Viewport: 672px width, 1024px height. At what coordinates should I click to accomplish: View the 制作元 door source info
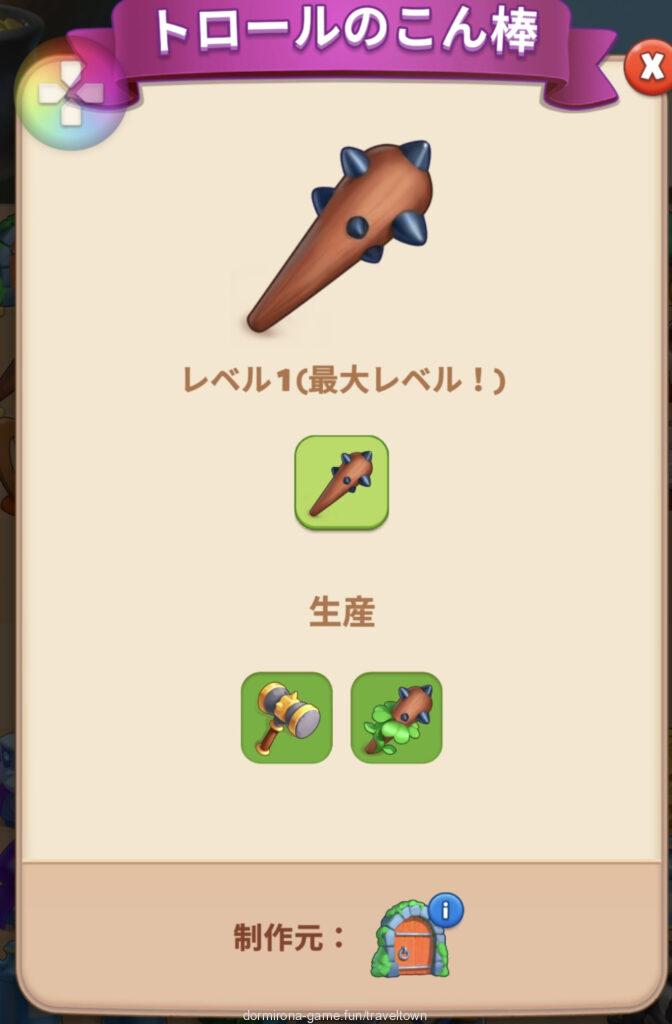click(x=412, y=940)
